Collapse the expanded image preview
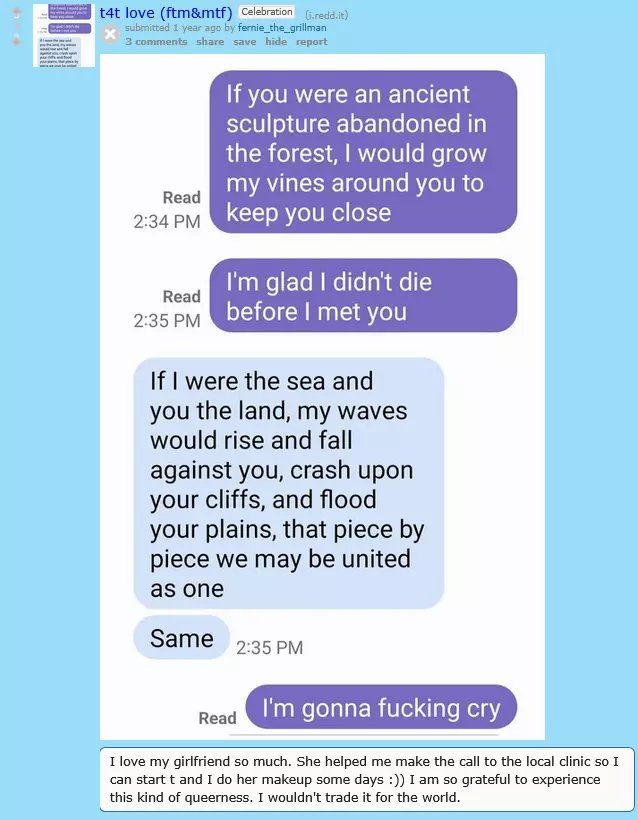This screenshot has height=820, width=638. tap(111, 35)
